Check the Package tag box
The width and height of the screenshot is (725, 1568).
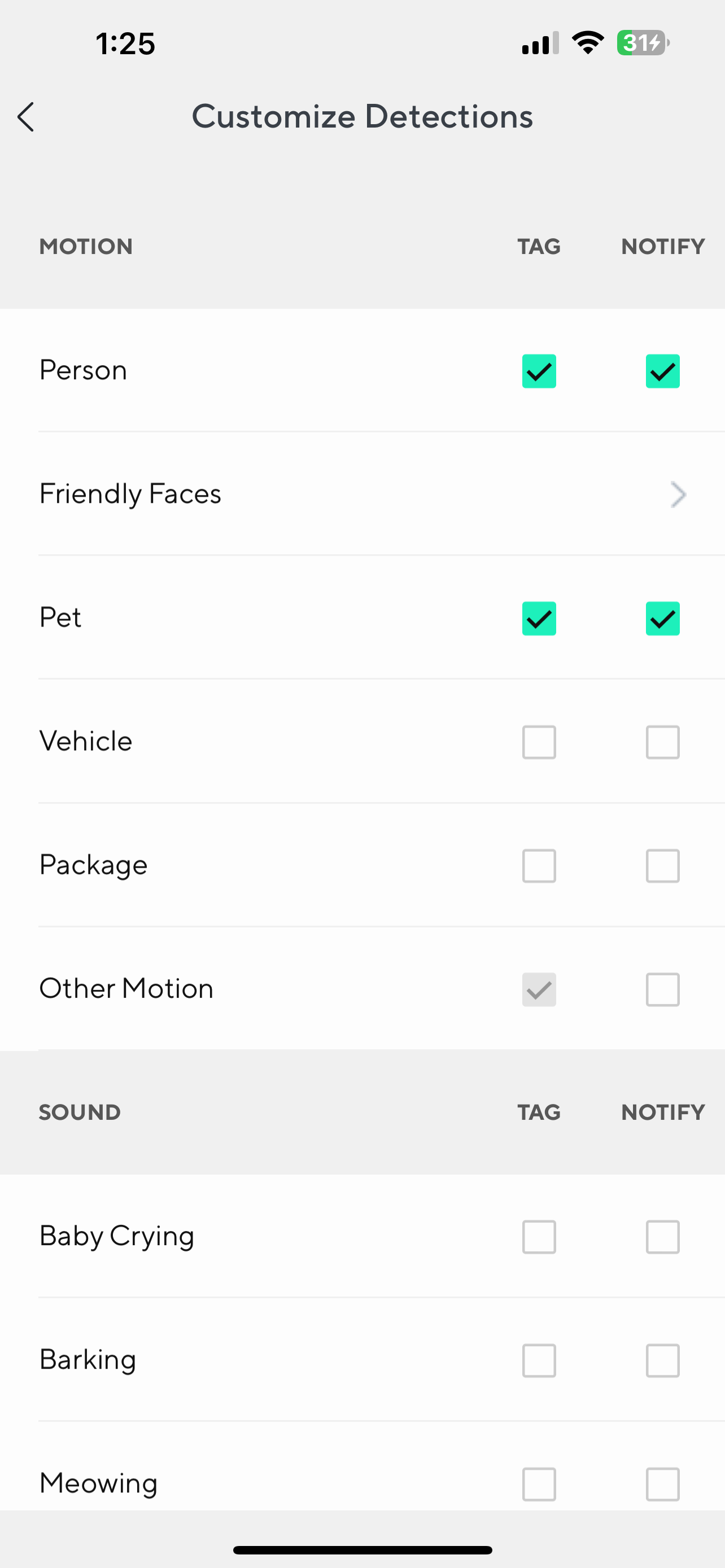(539, 866)
